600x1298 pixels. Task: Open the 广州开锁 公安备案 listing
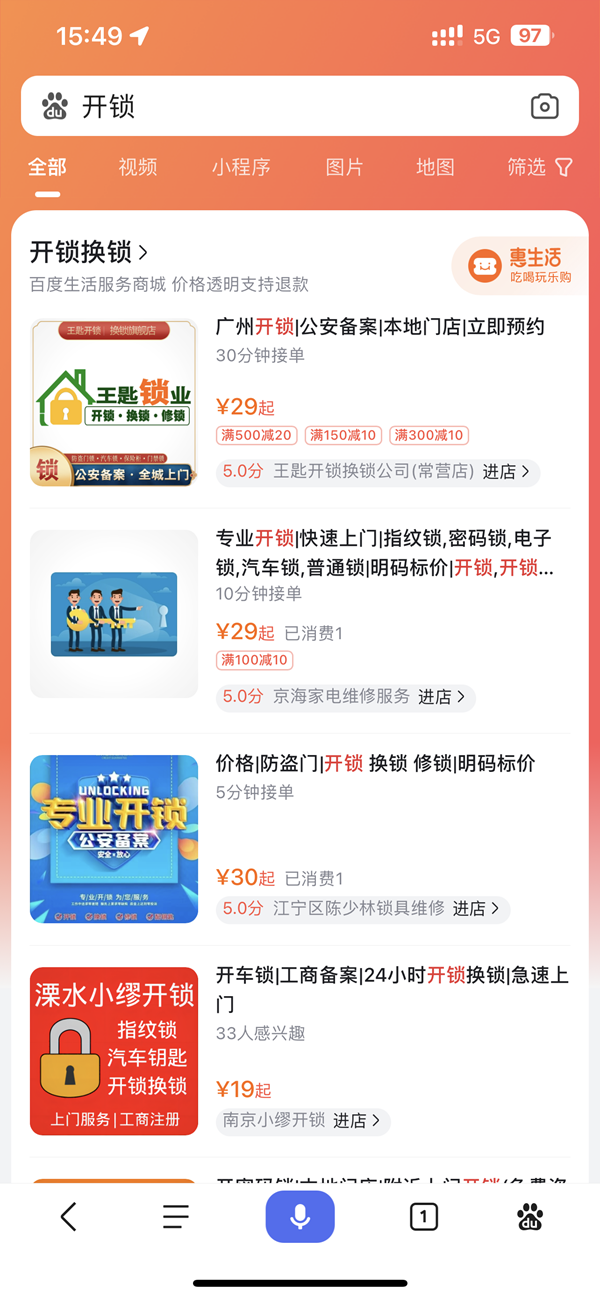[x=380, y=327]
